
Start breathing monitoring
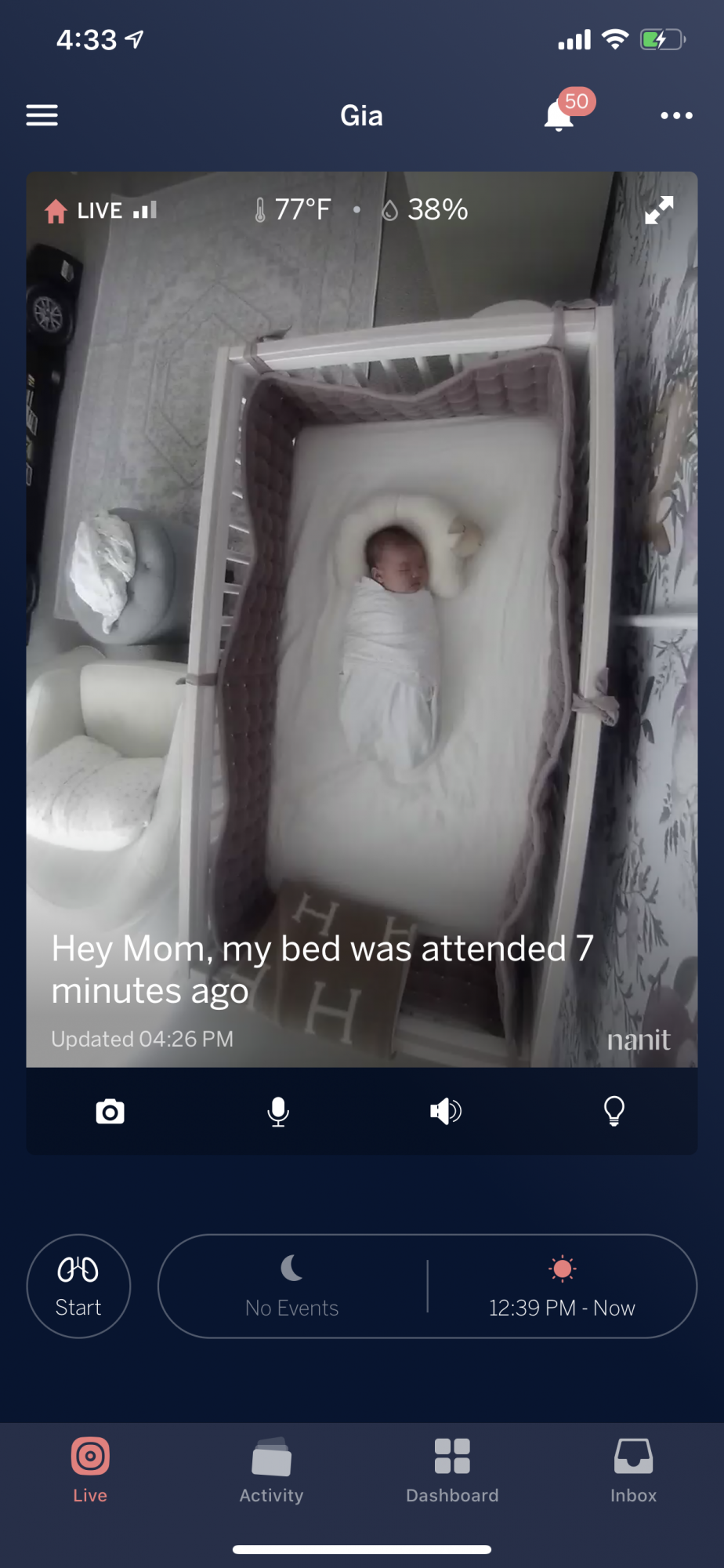coord(78,1286)
